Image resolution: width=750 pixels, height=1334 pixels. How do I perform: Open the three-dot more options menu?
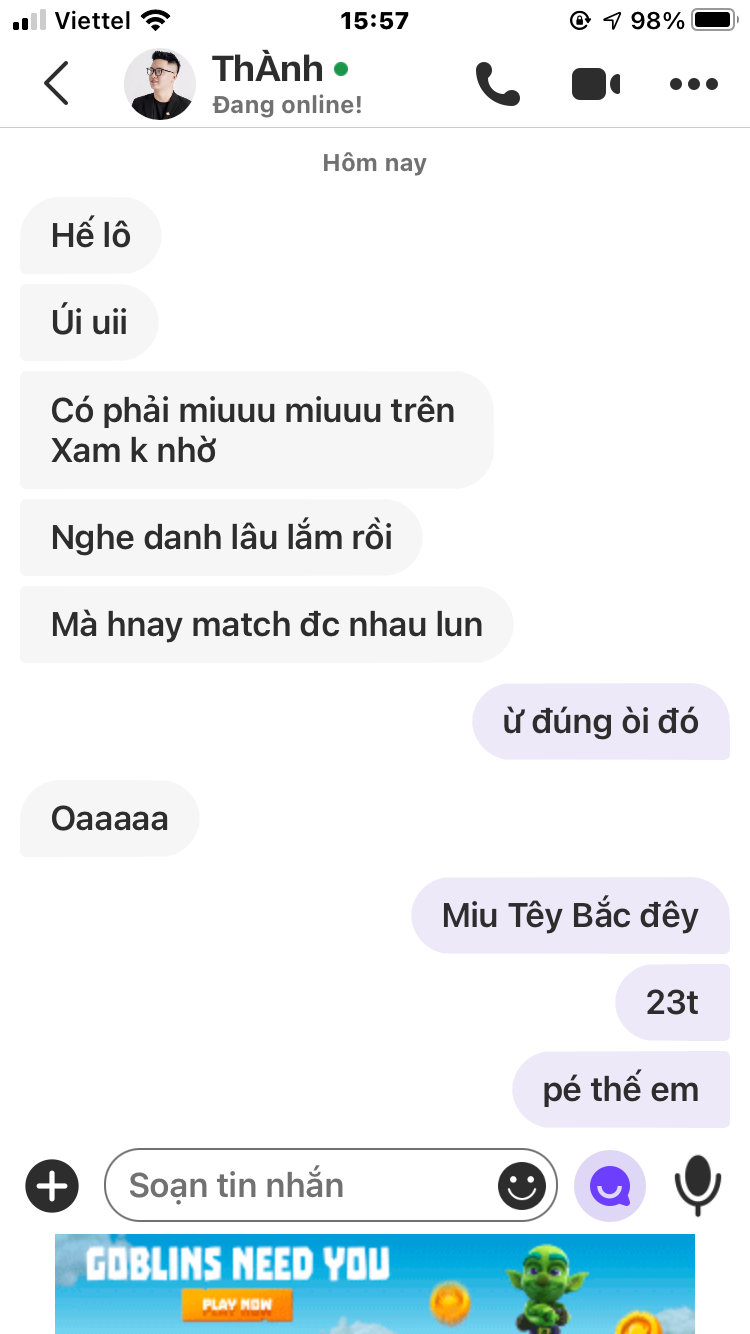click(694, 84)
